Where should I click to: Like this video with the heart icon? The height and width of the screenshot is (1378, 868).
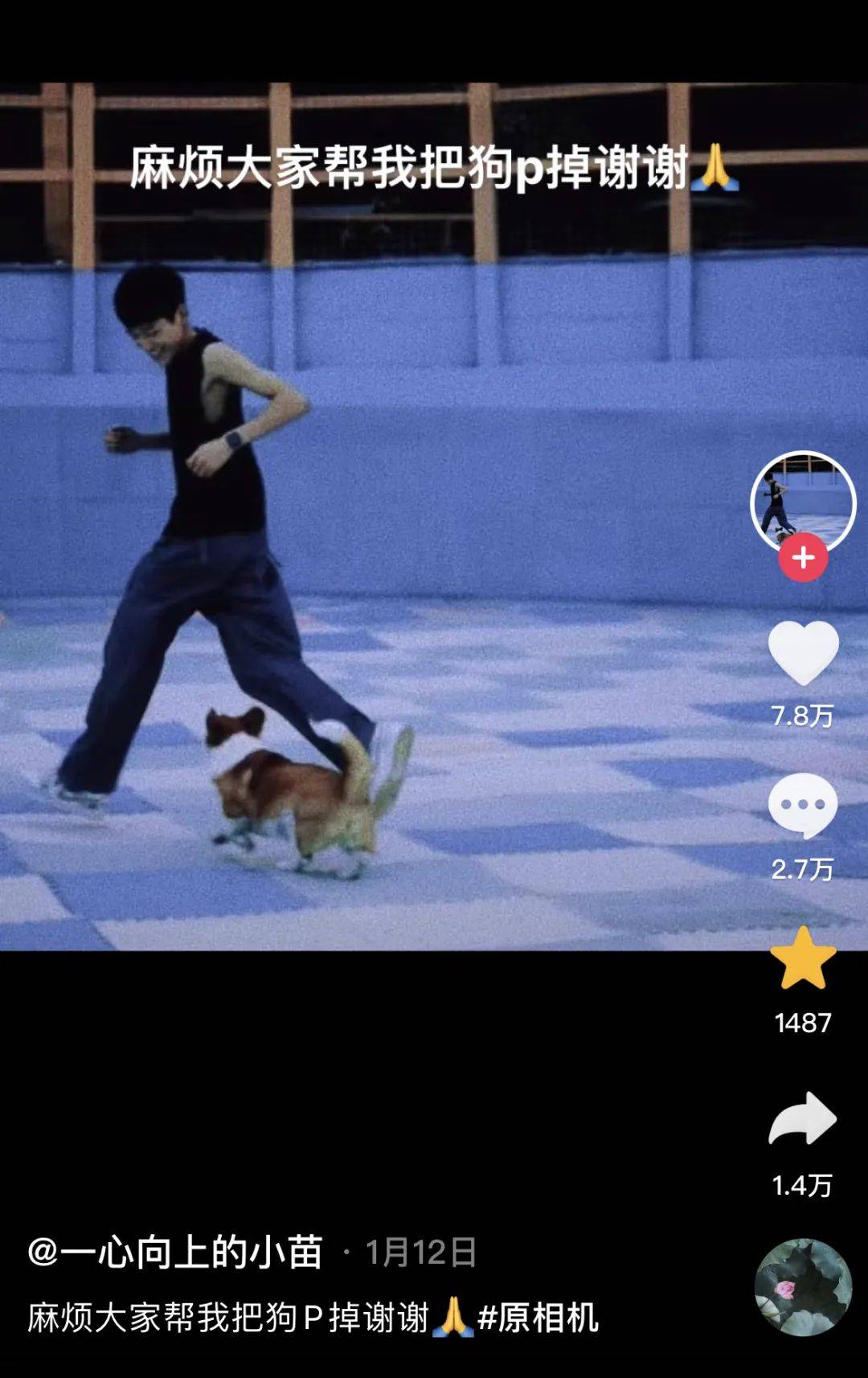click(x=803, y=653)
